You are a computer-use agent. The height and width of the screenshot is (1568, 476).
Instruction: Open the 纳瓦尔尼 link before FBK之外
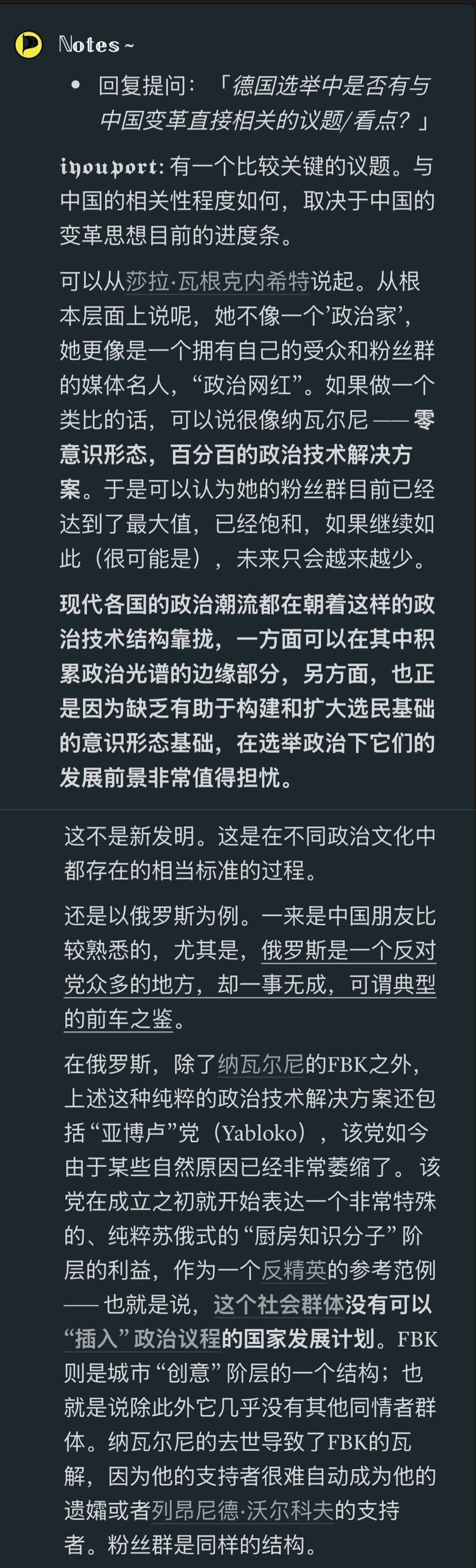pos(260,1064)
